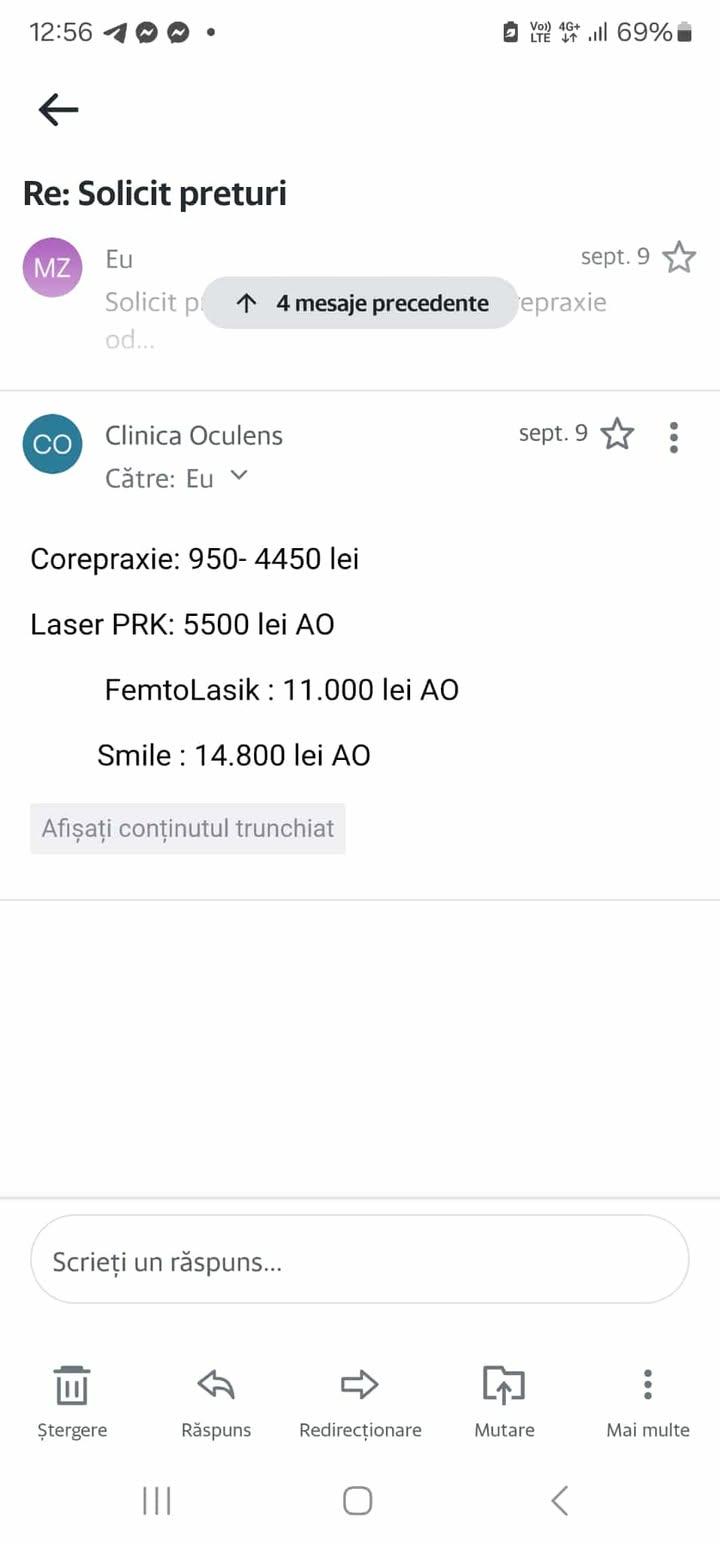Tap the Scrieți un răspuns reply field
720x1544 pixels.
(360, 1260)
